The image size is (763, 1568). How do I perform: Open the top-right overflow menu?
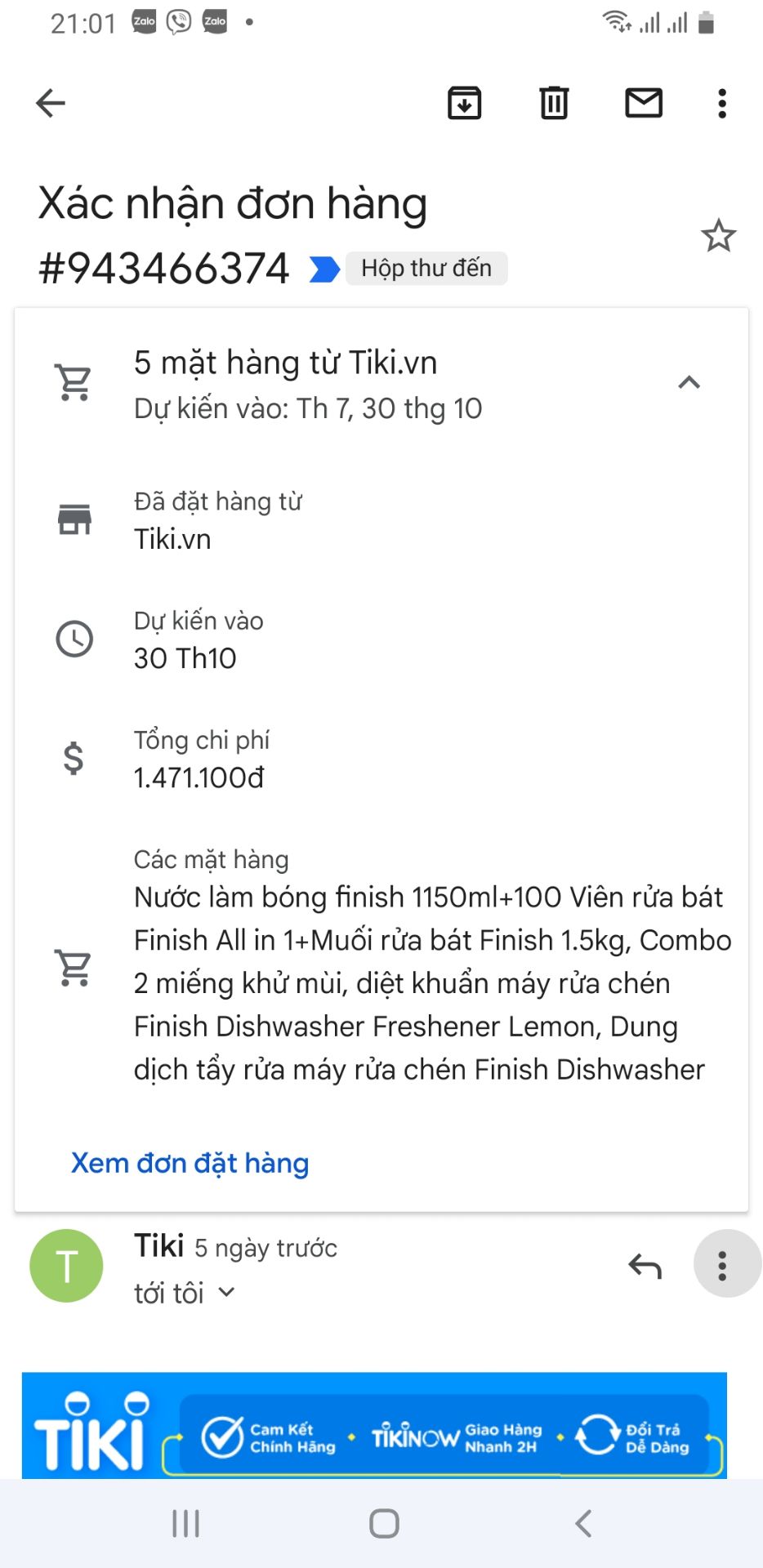pos(721,103)
